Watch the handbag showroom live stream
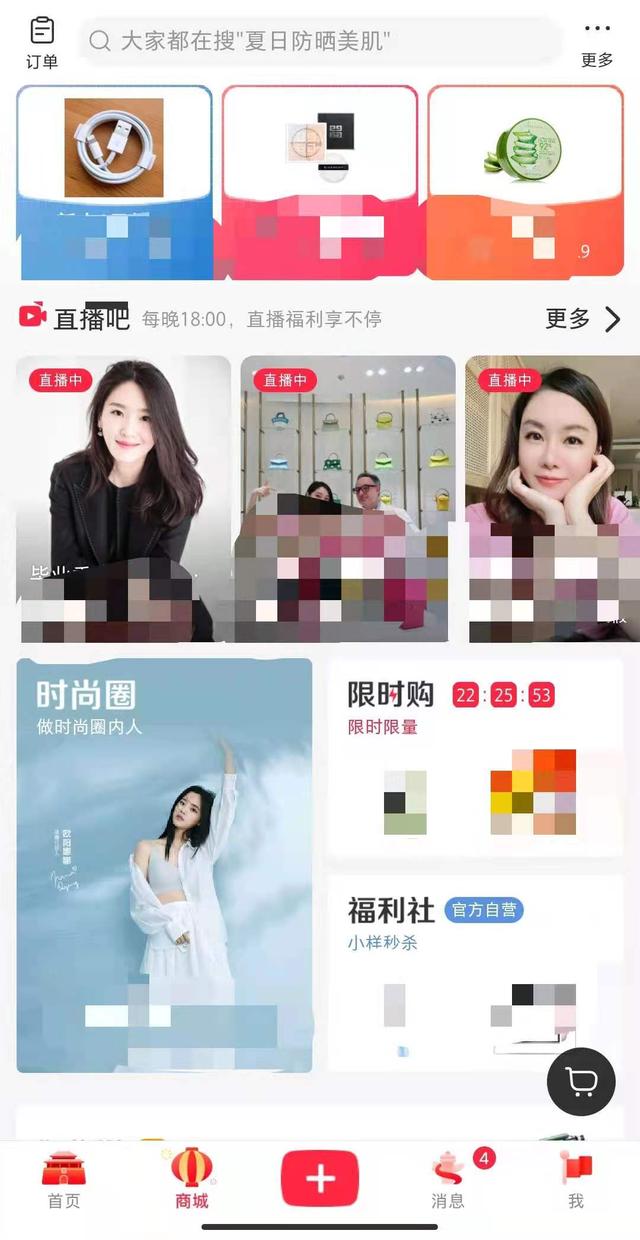Screen dimensions: 640x1240 tap(345, 498)
